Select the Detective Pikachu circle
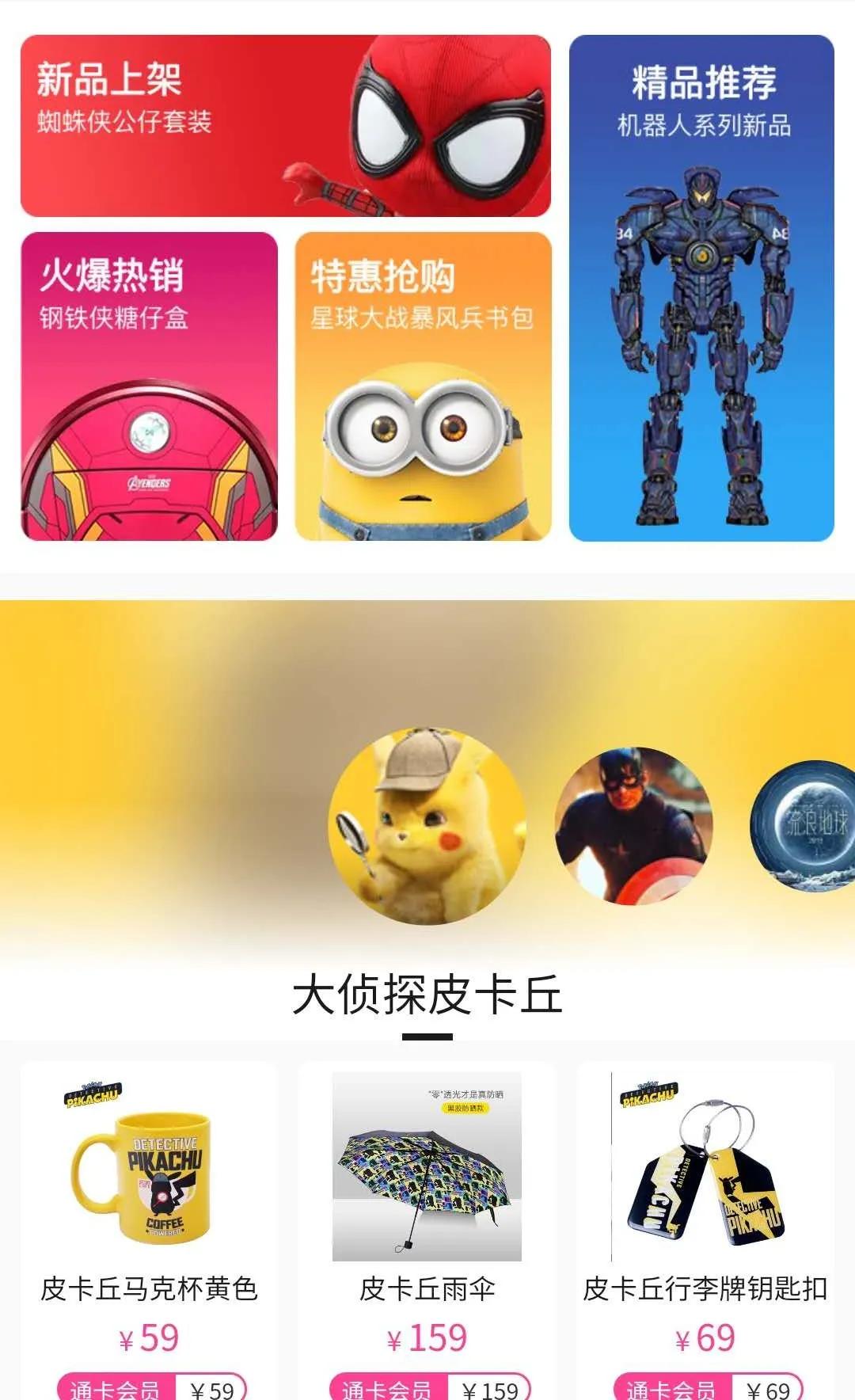This screenshot has width=855, height=1400. coord(427,826)
